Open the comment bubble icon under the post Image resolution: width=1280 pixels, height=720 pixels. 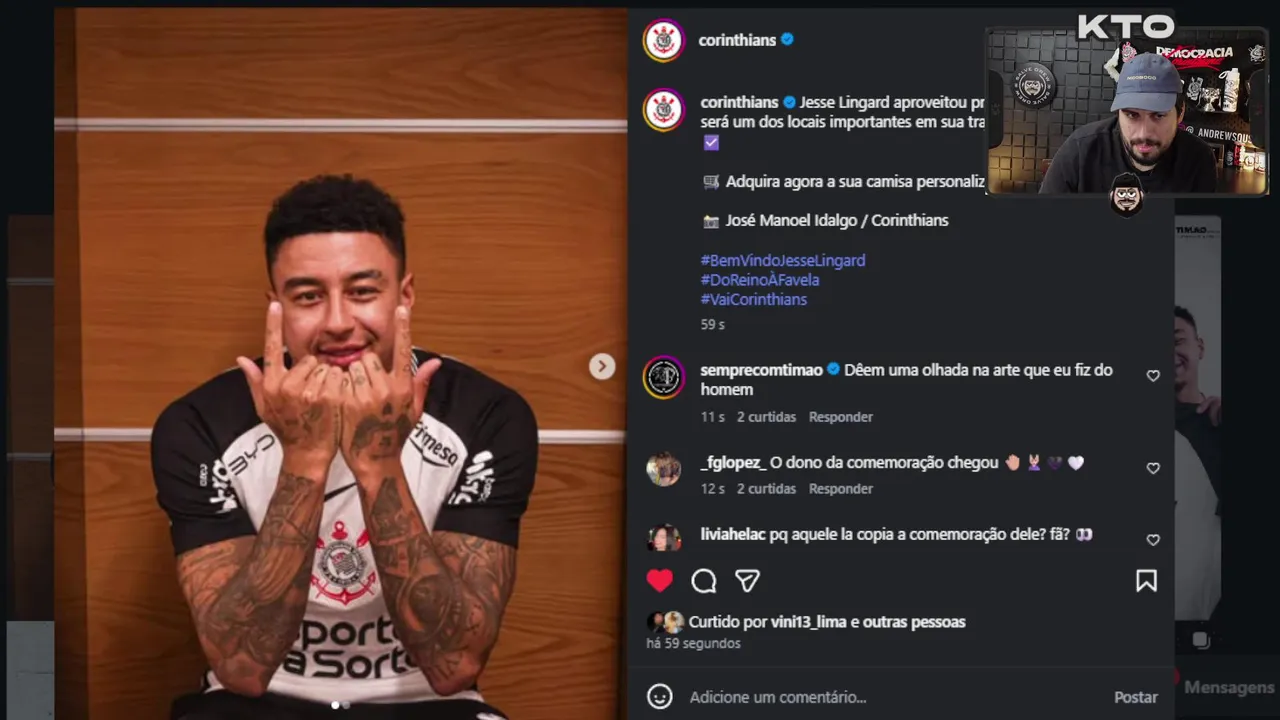(704, 581)
